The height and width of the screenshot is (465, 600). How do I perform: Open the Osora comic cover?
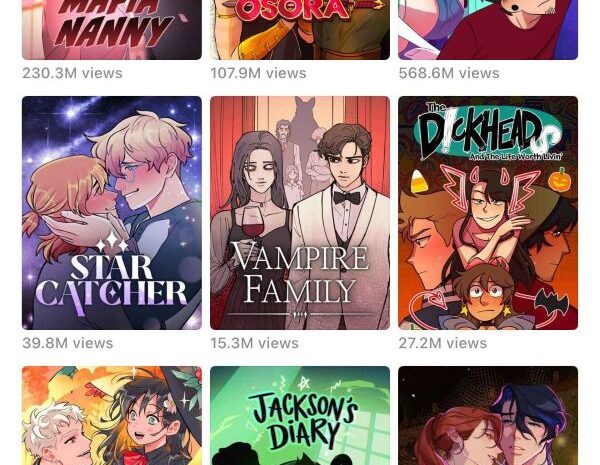299,30
